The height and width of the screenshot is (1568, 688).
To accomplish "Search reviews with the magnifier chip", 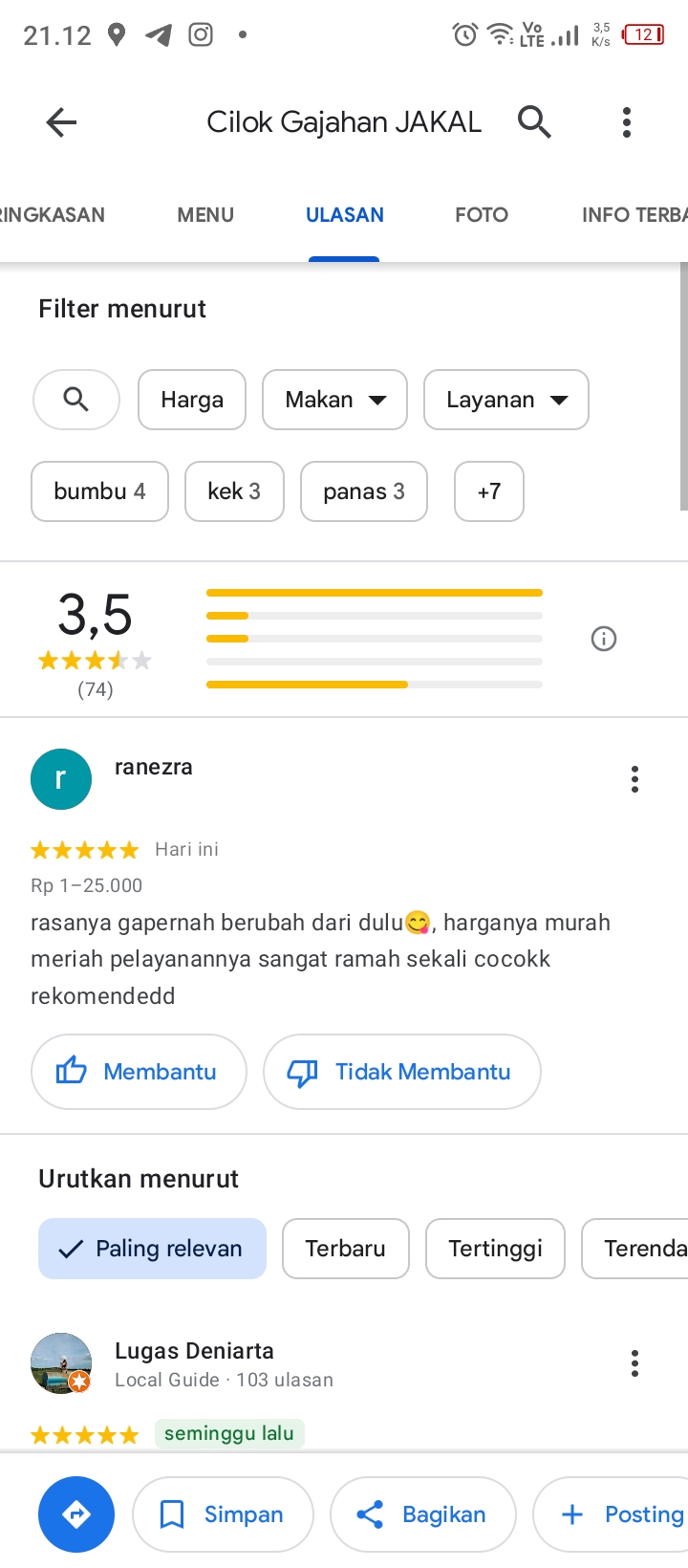I will [x=76, y=400].
